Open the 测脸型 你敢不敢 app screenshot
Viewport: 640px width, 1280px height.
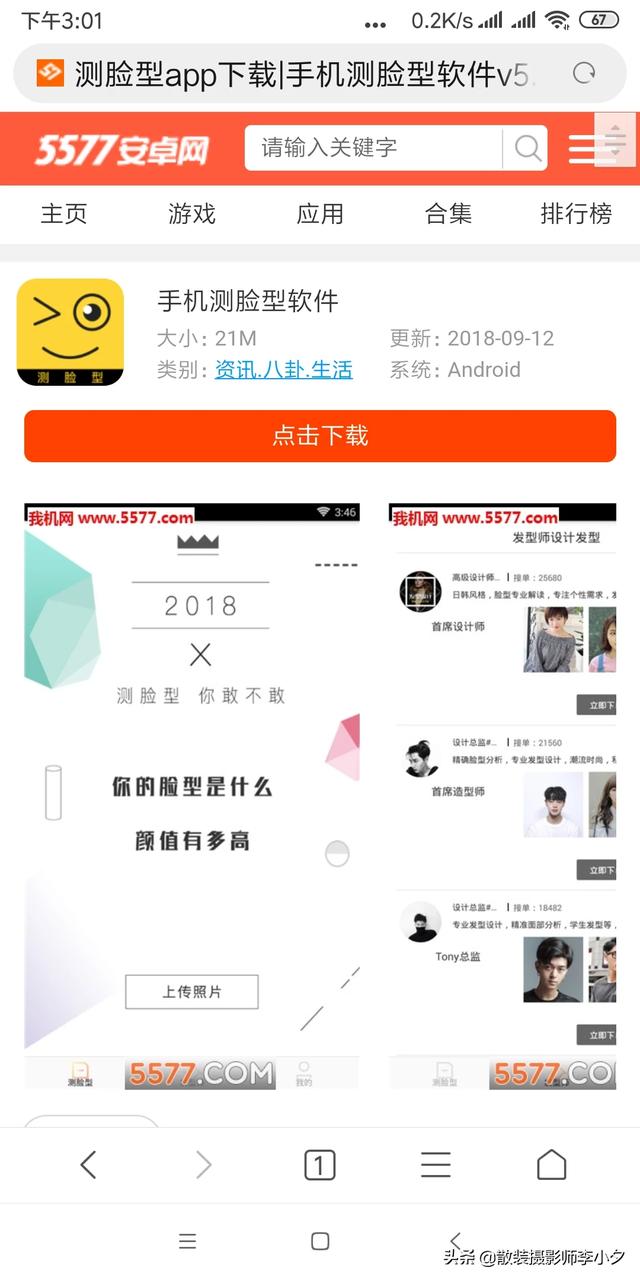point(192,796)
